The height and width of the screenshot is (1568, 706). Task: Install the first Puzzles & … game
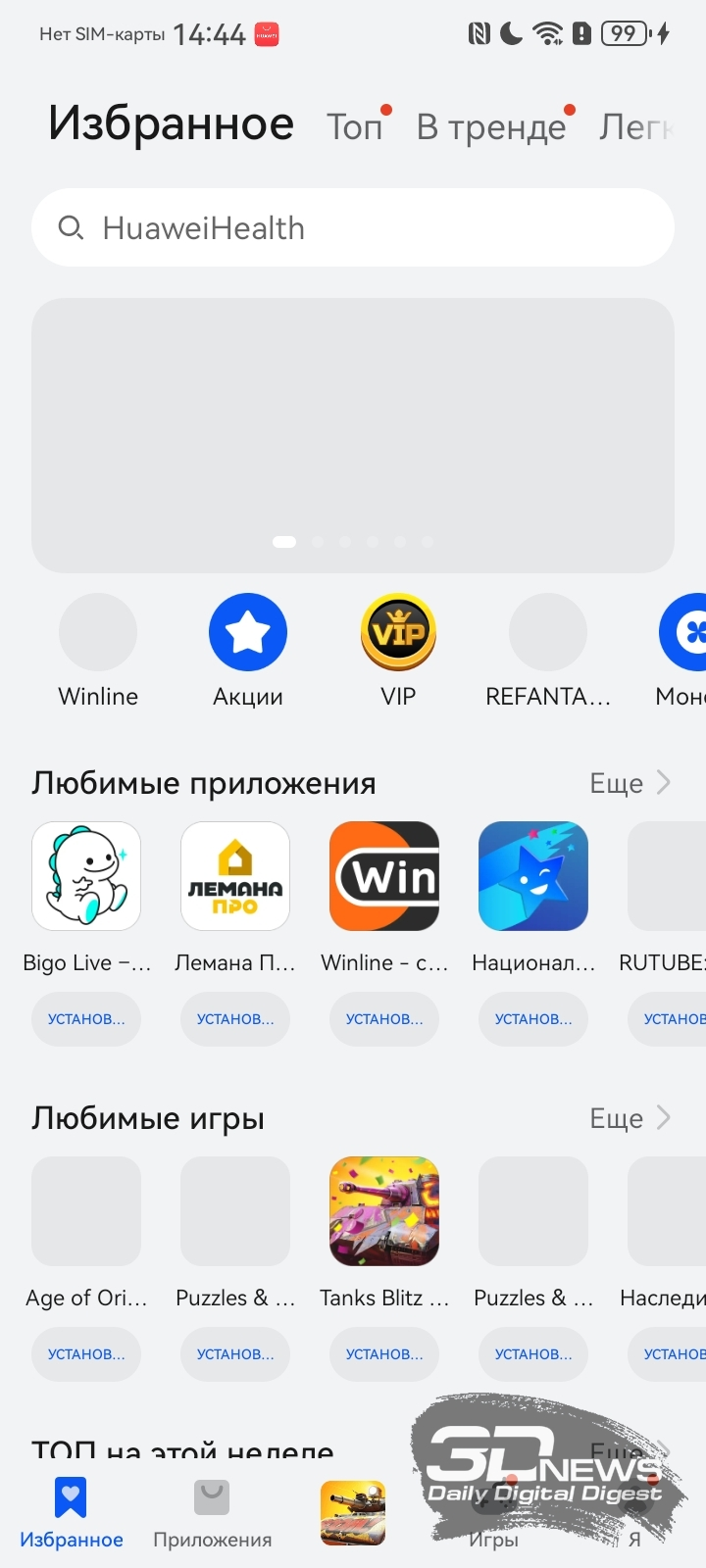click(x=235, y=1354)
